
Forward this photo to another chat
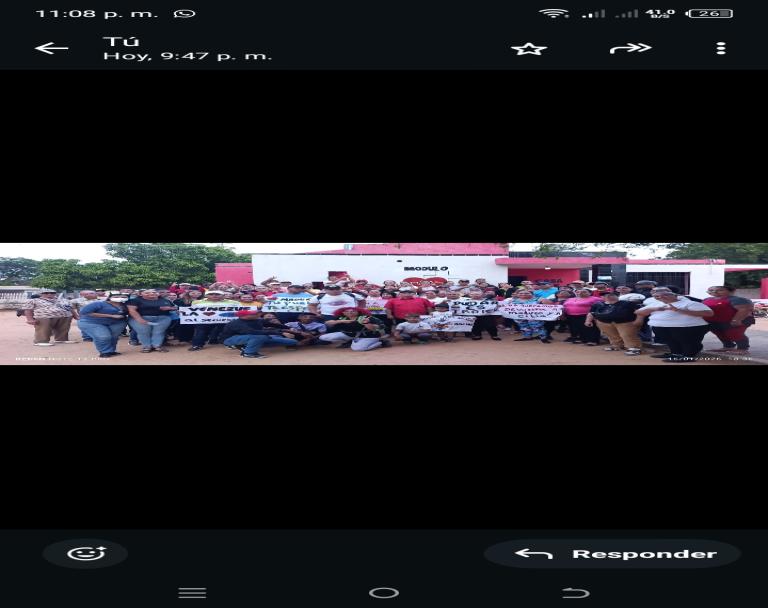(x=630, y=48)
